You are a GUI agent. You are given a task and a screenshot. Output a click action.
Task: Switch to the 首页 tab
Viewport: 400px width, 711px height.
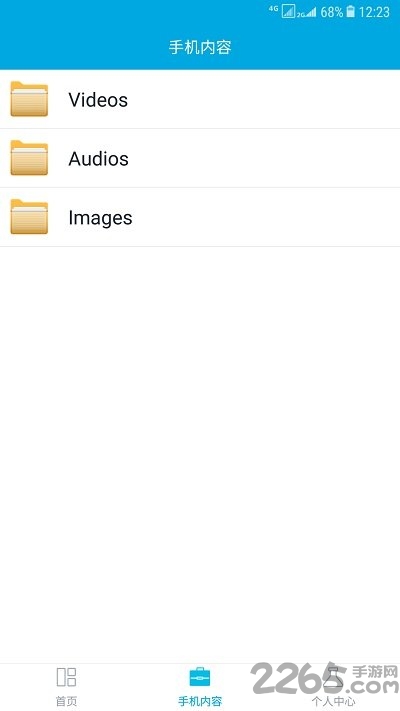66,687
